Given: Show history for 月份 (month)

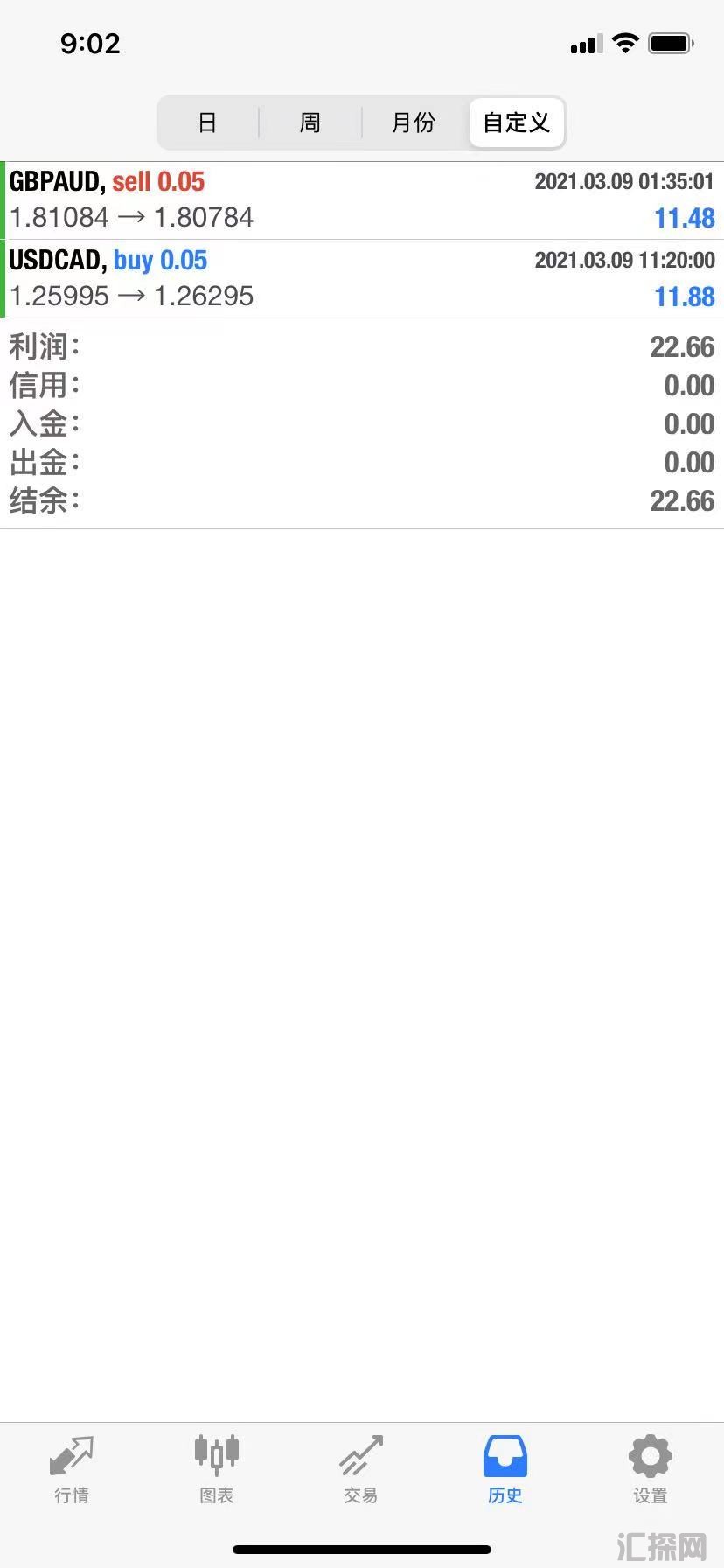Looking at the screenshot, I should [414, 122].
